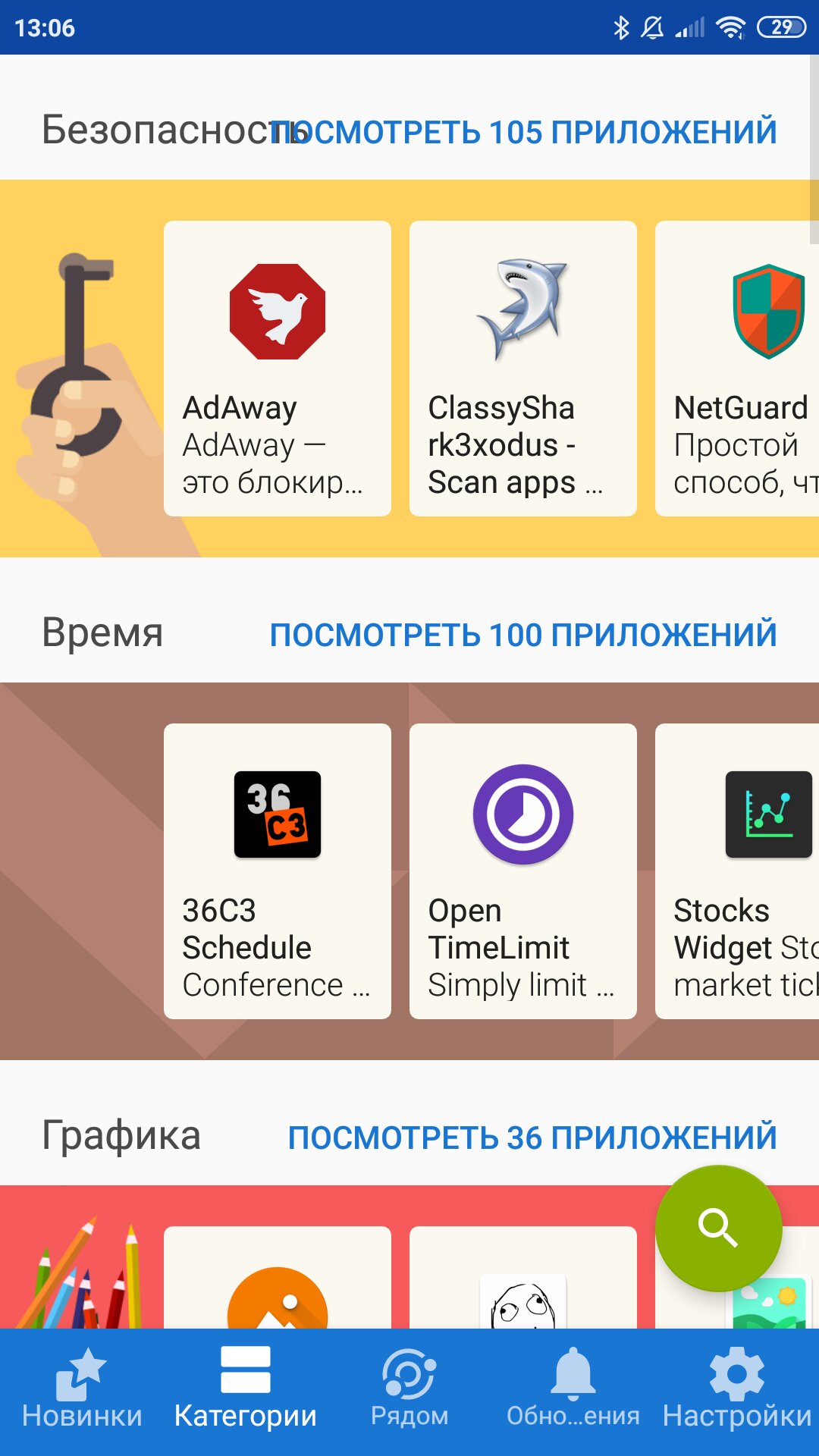The height and width of the screenshot is (1456, 819).
Task: View all 100 Время apps
Action: pos(523,635)
